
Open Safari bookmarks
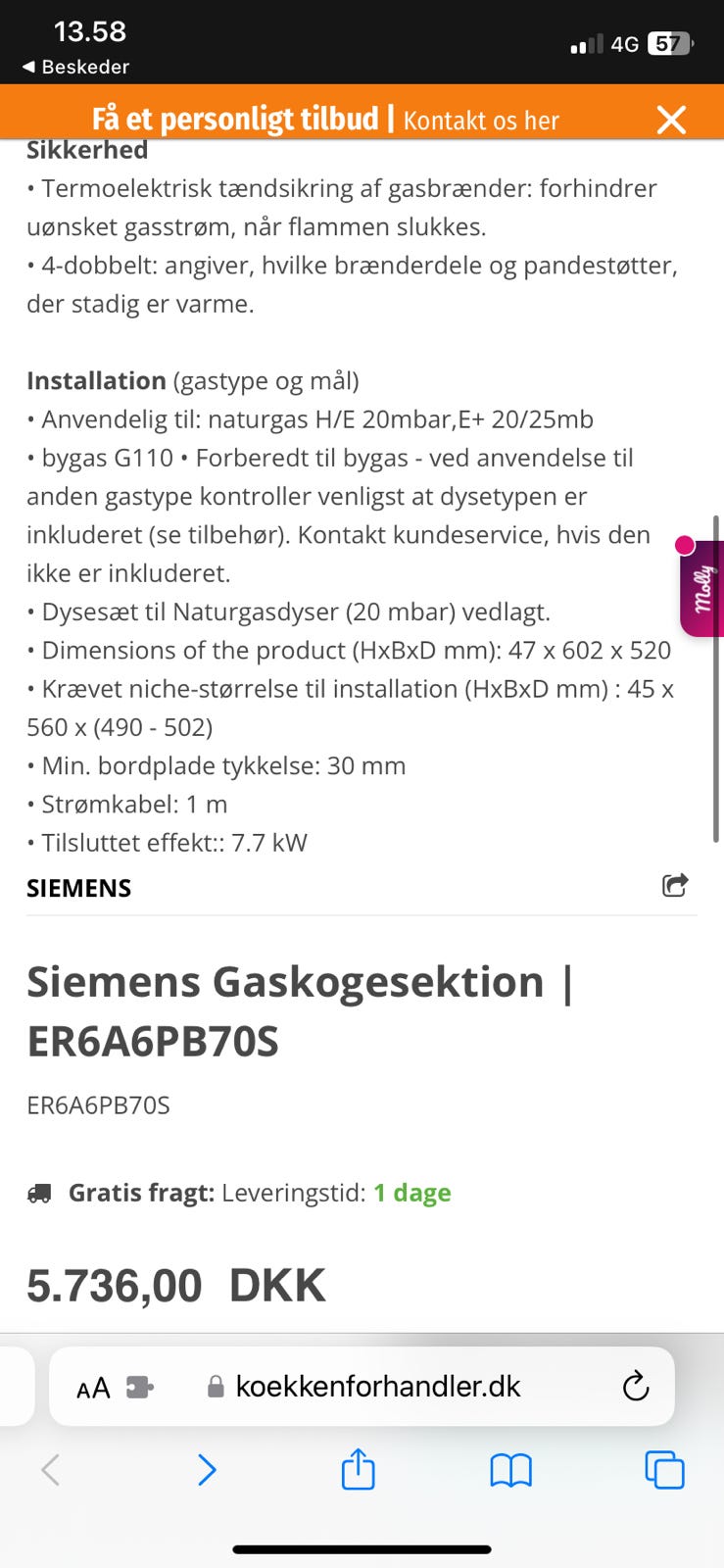(510, 1470)
